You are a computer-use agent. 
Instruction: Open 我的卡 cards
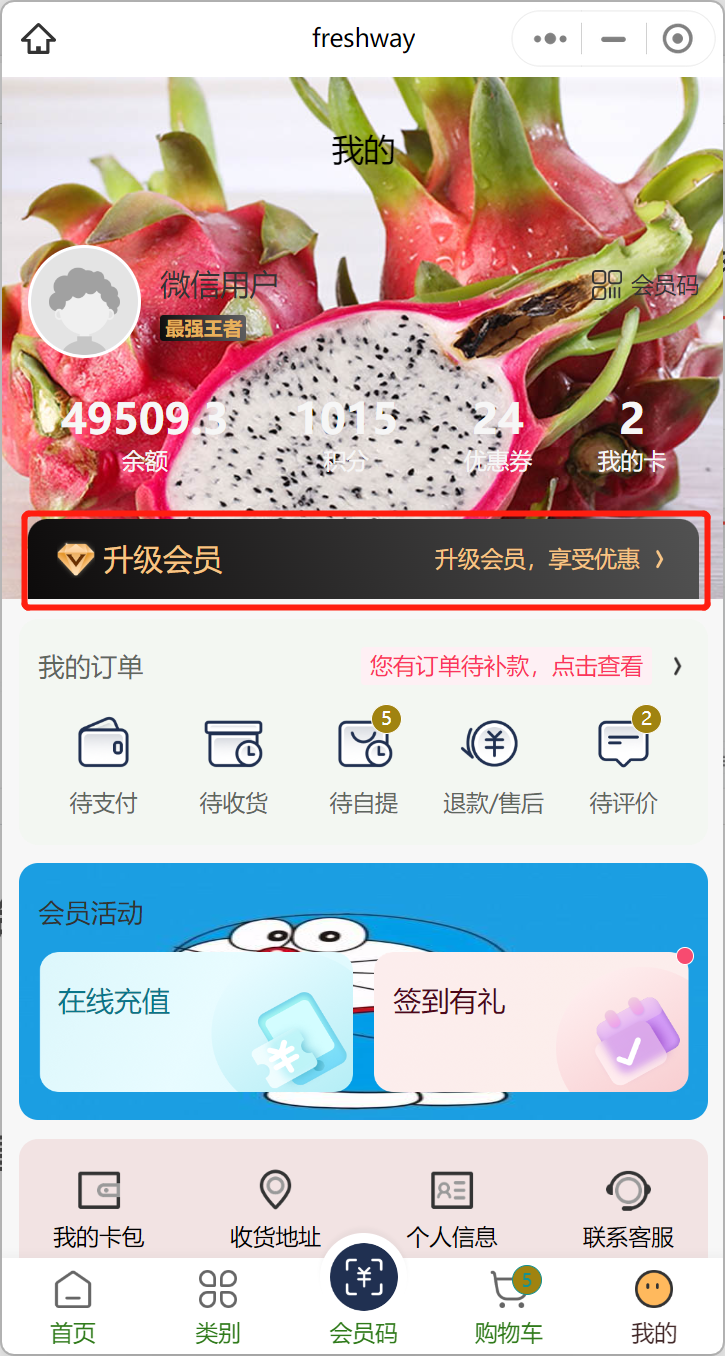(631, 435)
